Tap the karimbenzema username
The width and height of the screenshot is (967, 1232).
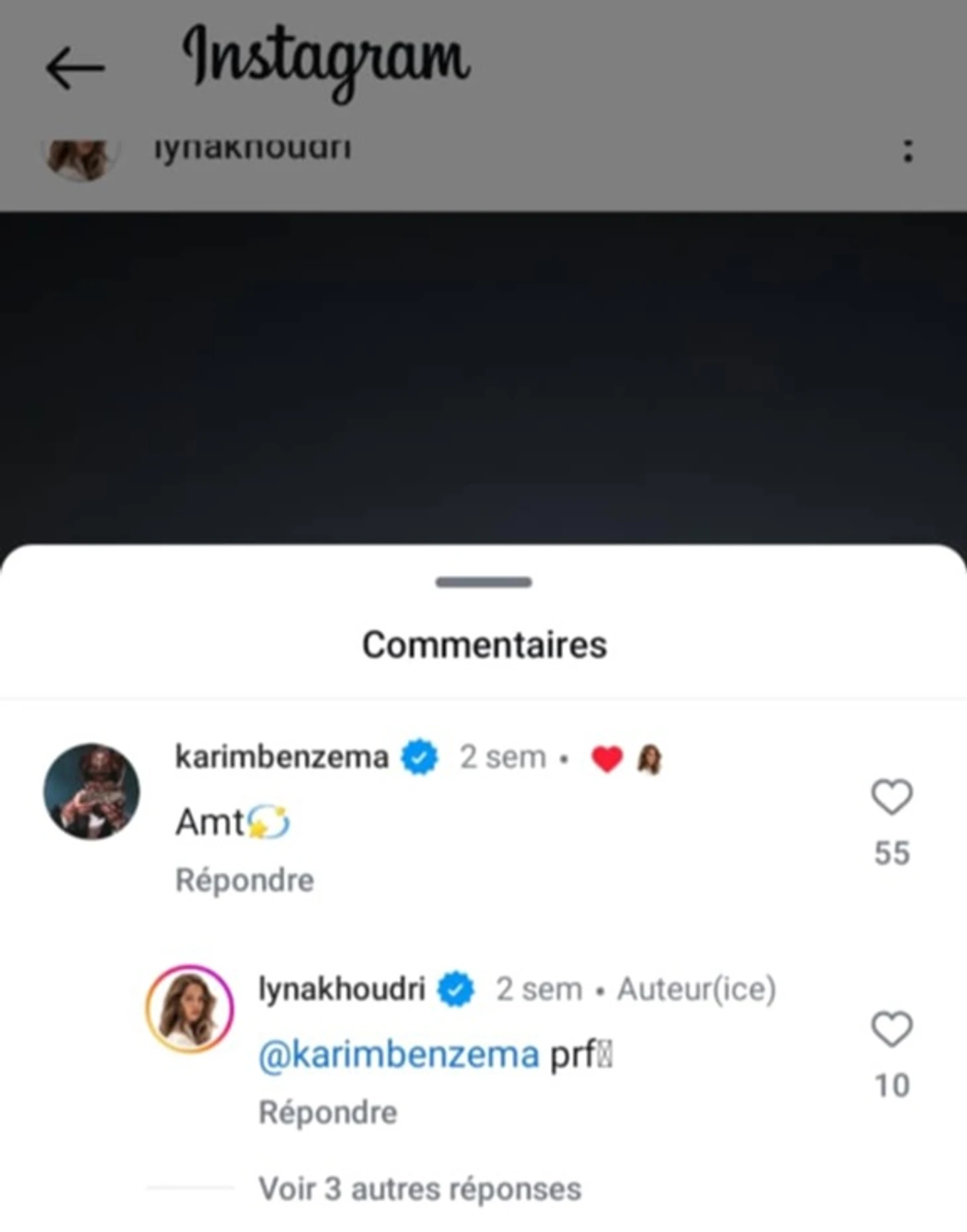click(x=281, y=757)
